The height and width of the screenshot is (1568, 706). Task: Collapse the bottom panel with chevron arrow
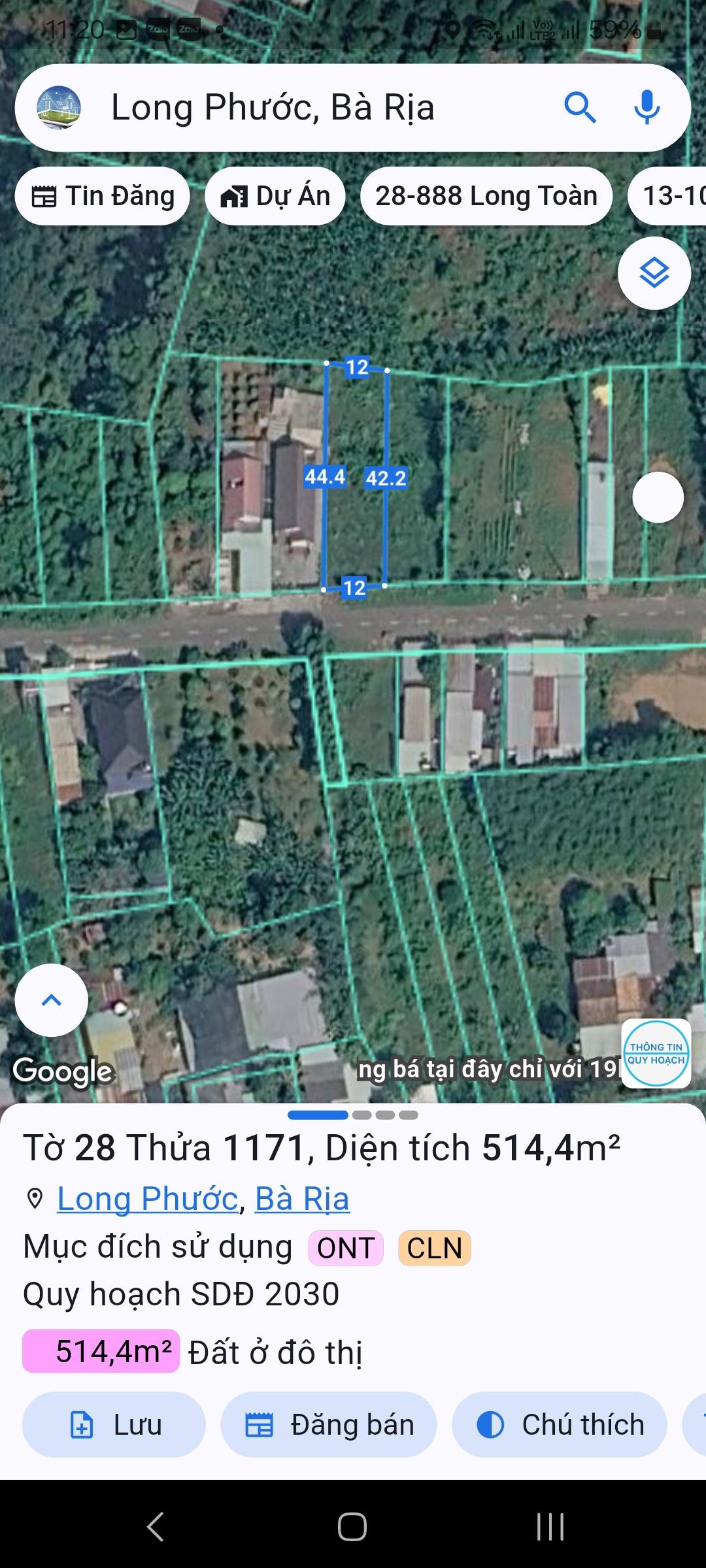coord(51,1000)
